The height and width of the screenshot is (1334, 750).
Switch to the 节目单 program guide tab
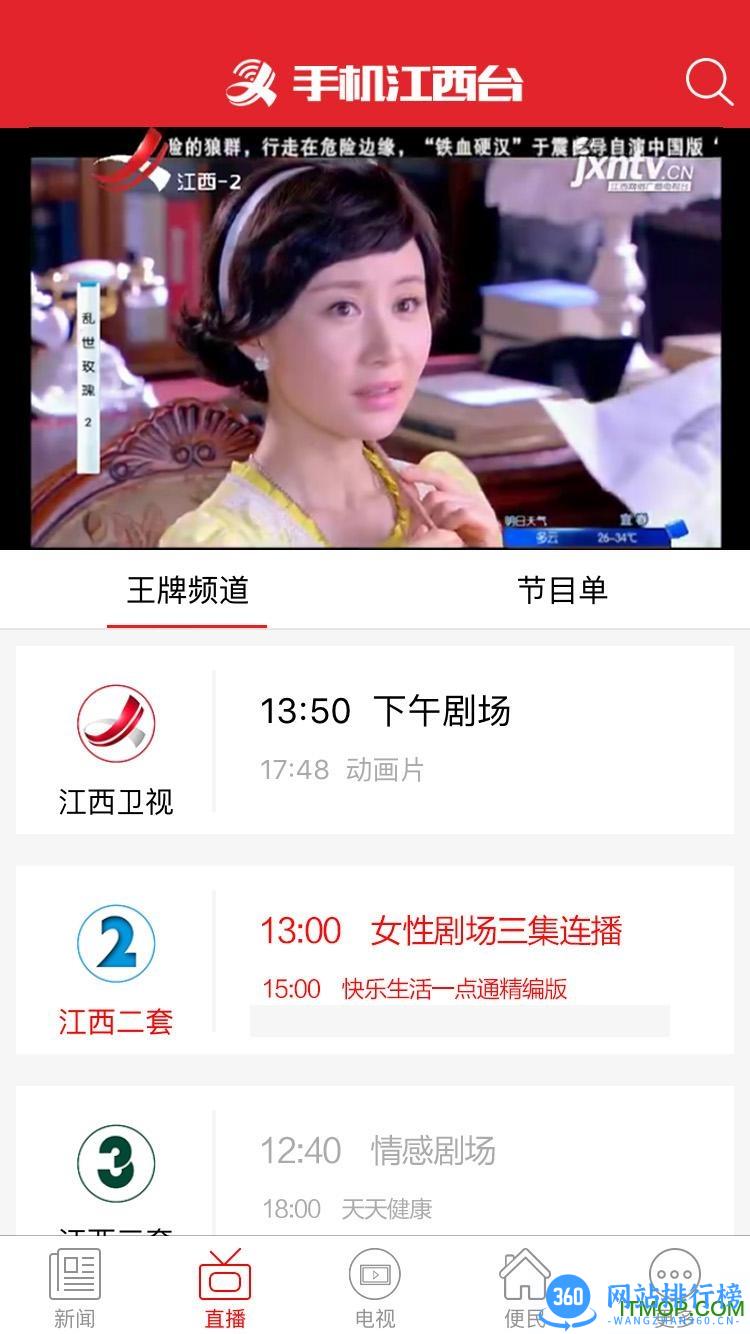(563, 590)
